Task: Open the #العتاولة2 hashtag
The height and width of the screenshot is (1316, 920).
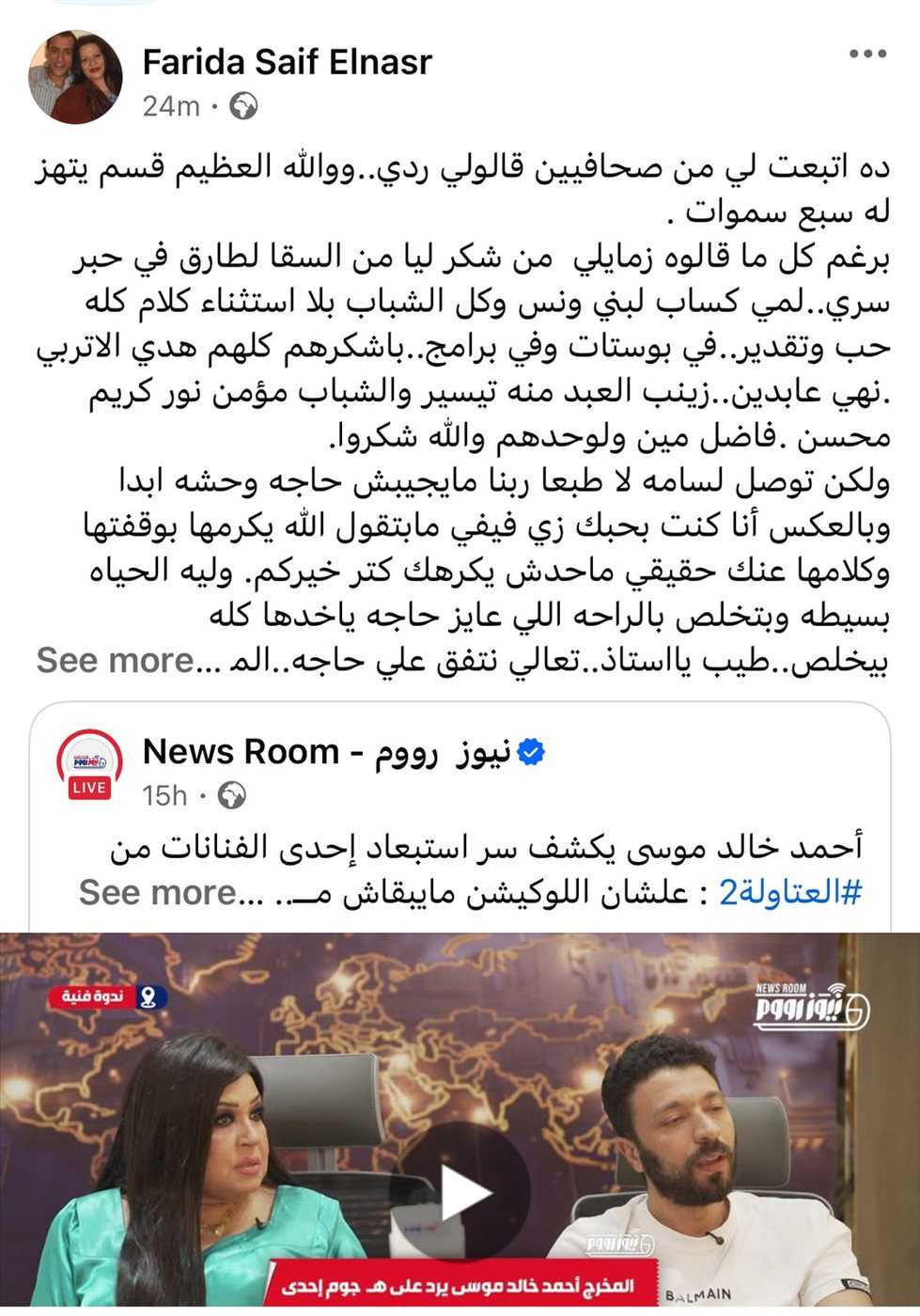Action: coord(789,892)
